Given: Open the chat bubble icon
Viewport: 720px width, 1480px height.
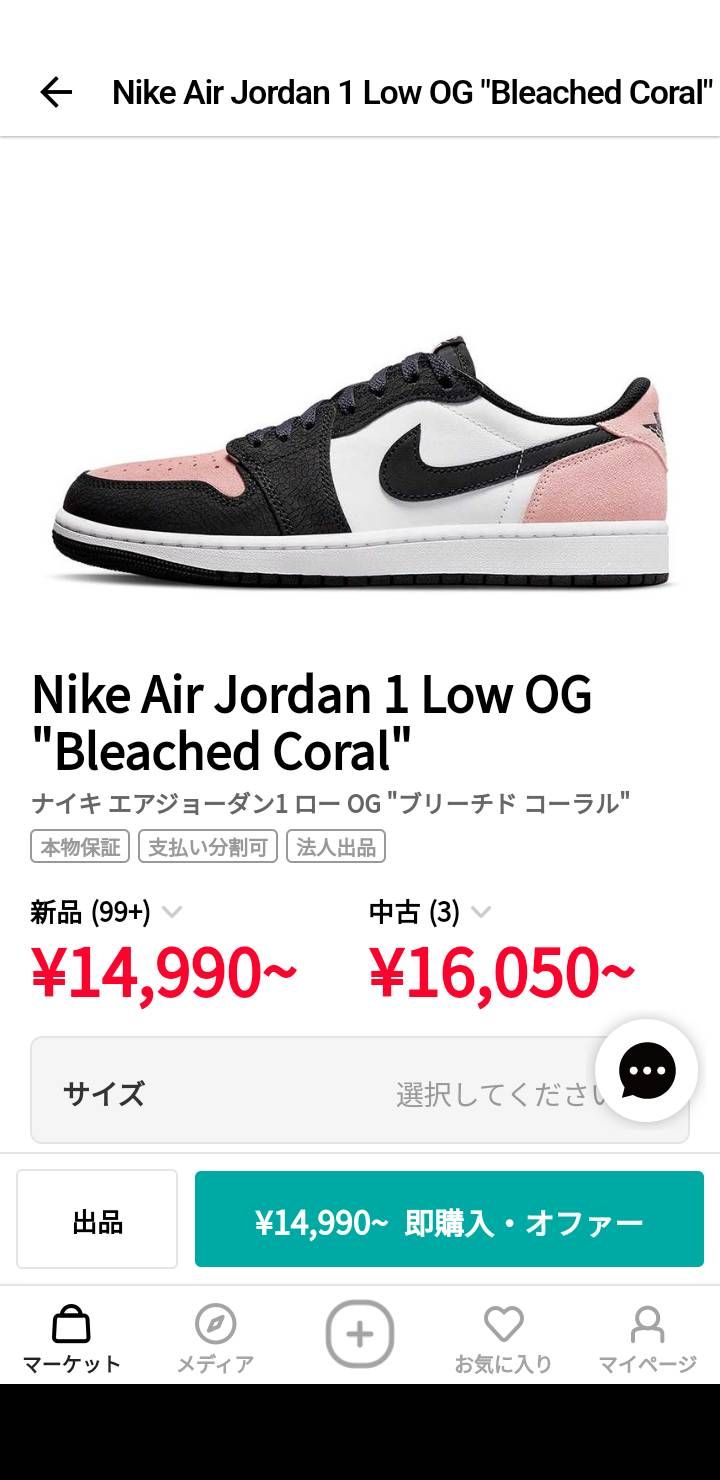Looking at the screenshot, I should [x=646, y=1070].
